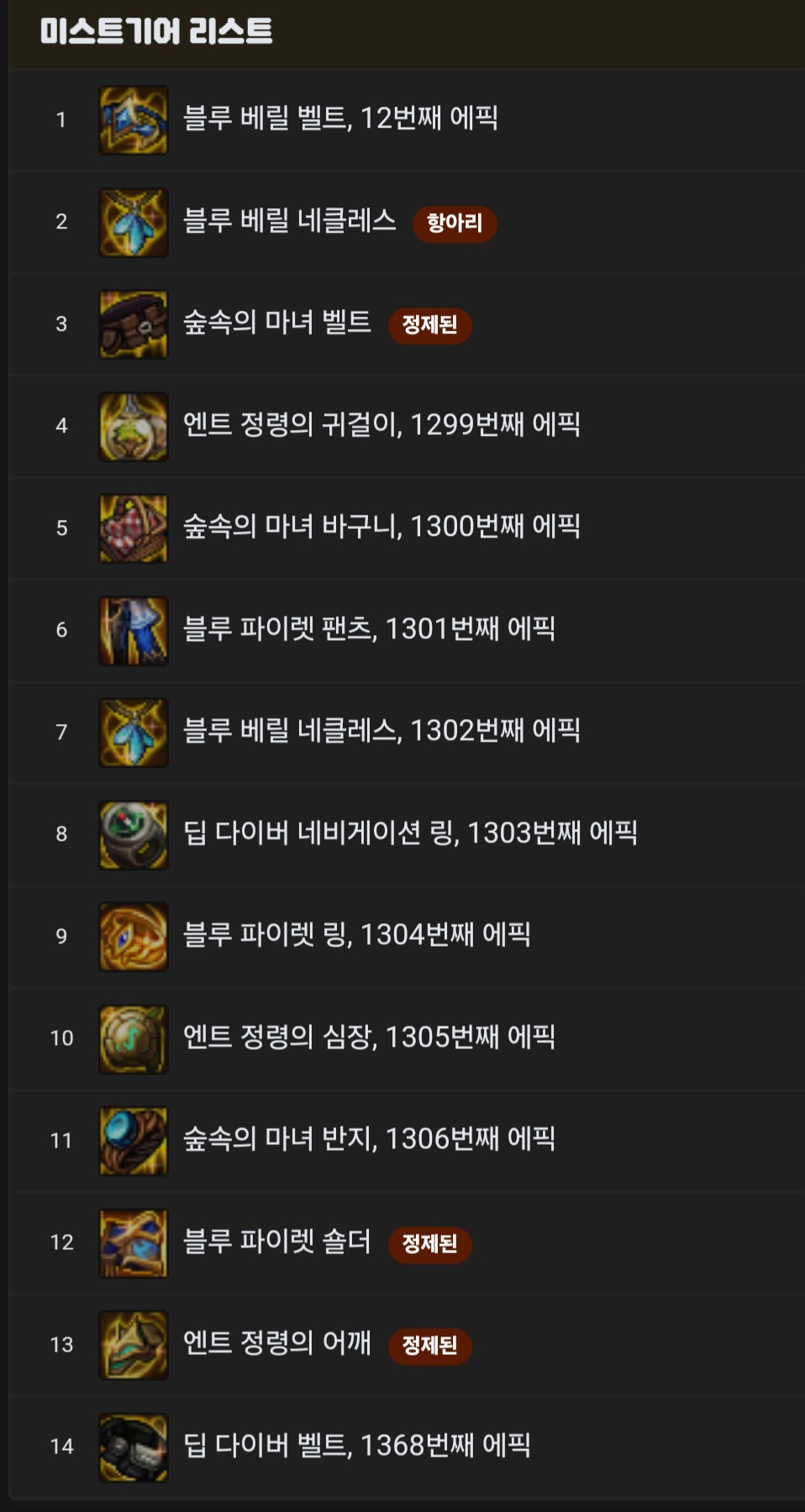Image resolution: width=805 pixels, height=1512 pixels.
Task: Open 엔트 정령의 어깨 row
Action: coord(277,1343)
